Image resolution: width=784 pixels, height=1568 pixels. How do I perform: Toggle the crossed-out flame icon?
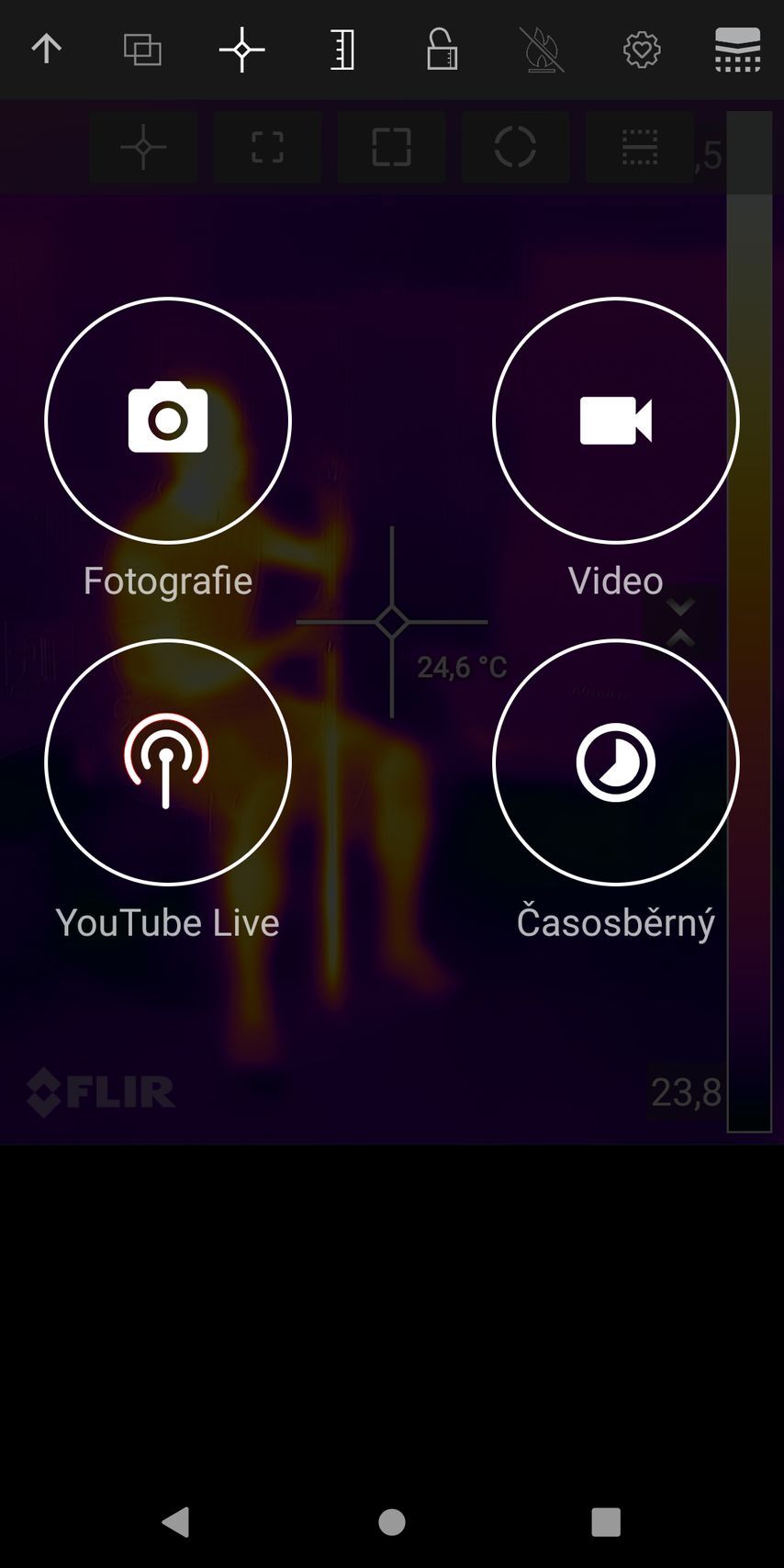tap(542, 49)
